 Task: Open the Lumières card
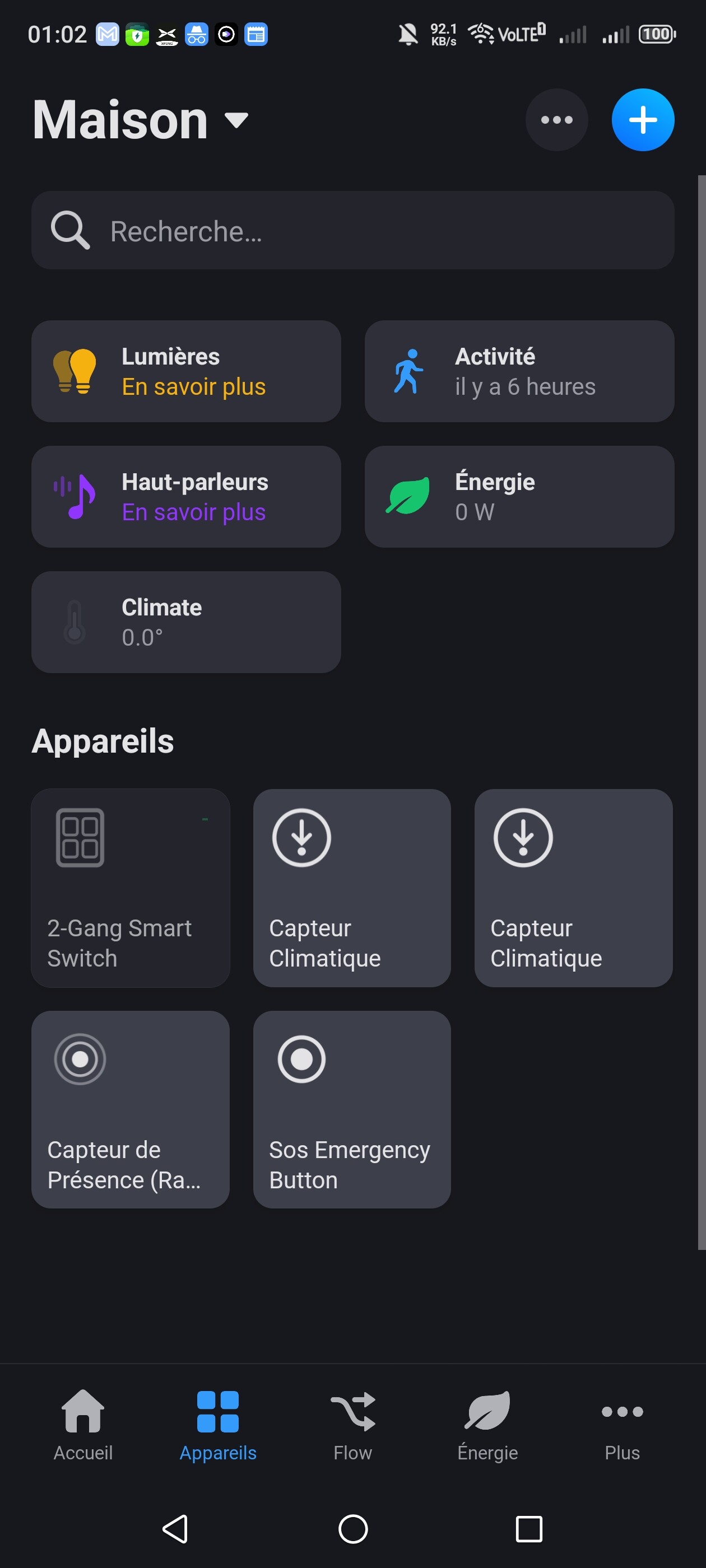click(186, 371)
